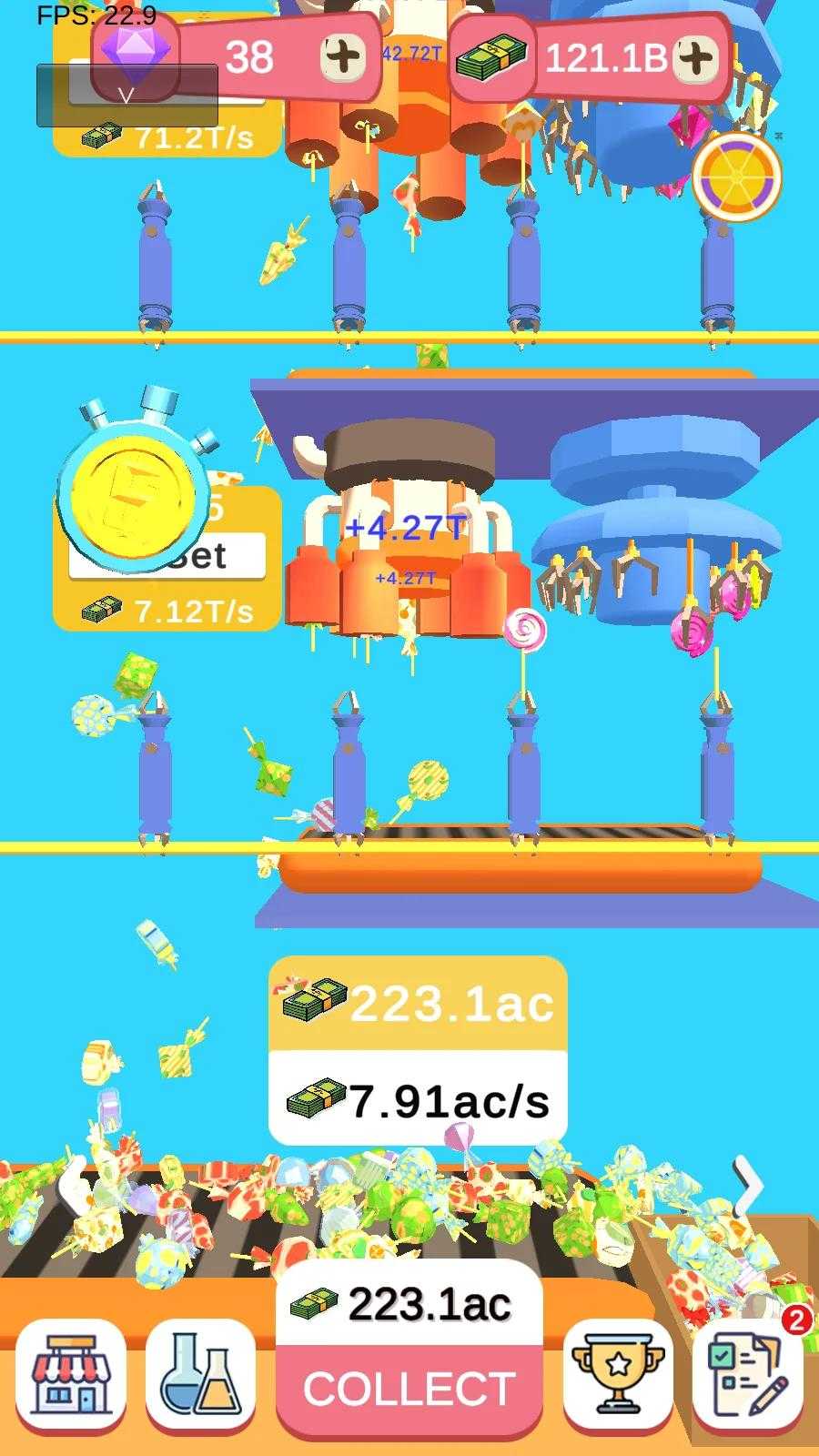Expand the debug dropdown under FPS
Screen dimensions: 819x1456
point(126,95)
